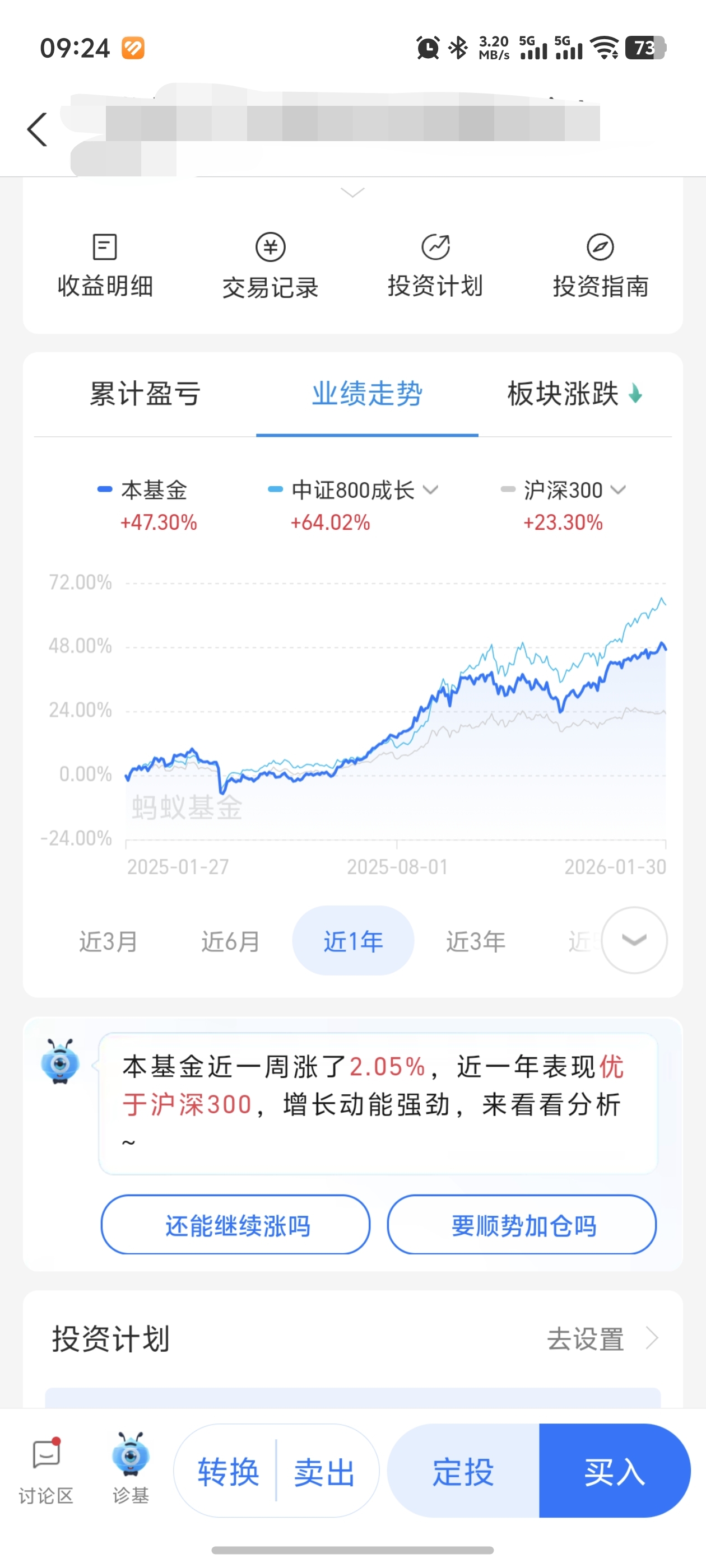Expand more time range options
This screenshot has width=706, height=1568.
[634, 940]
